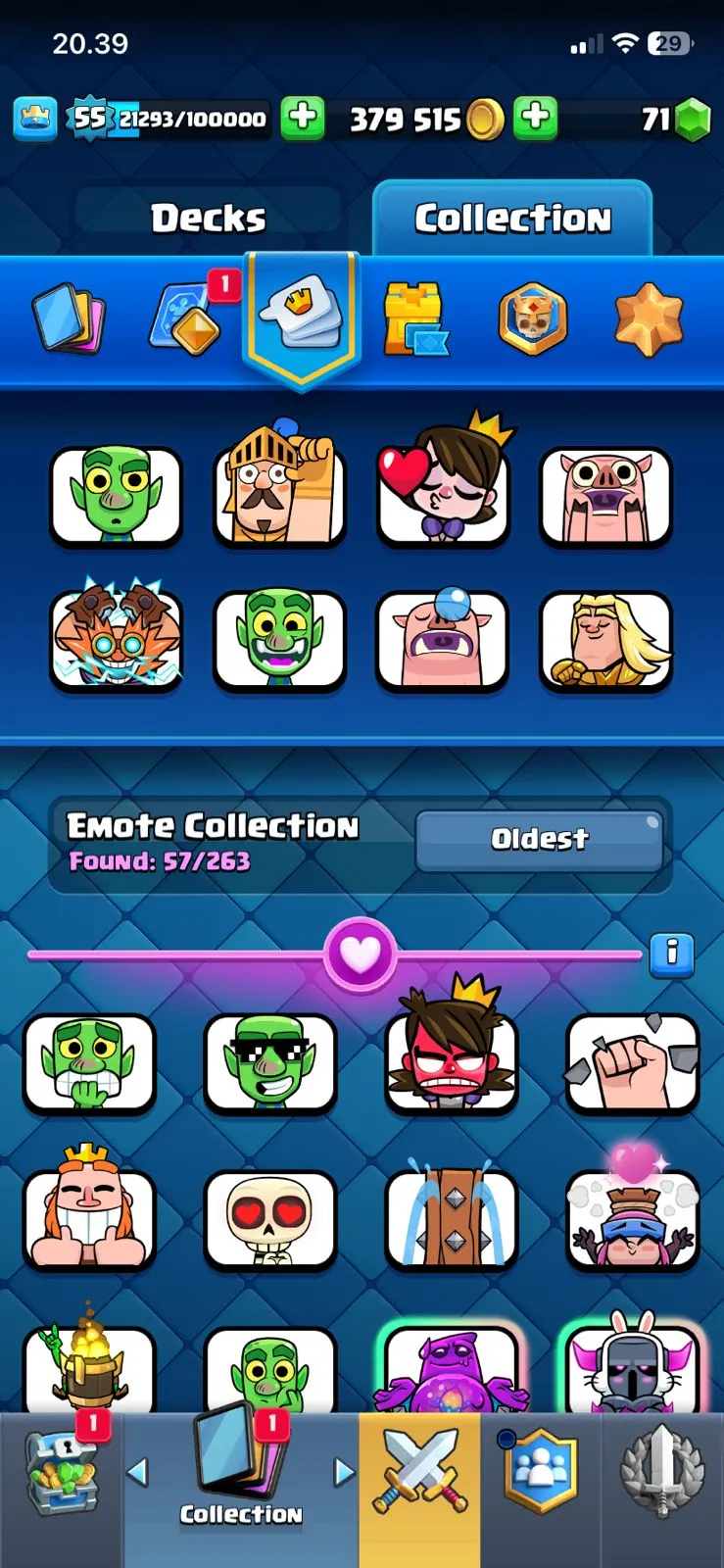
Task: Tap the king profile icon
Action: point(35,119)
